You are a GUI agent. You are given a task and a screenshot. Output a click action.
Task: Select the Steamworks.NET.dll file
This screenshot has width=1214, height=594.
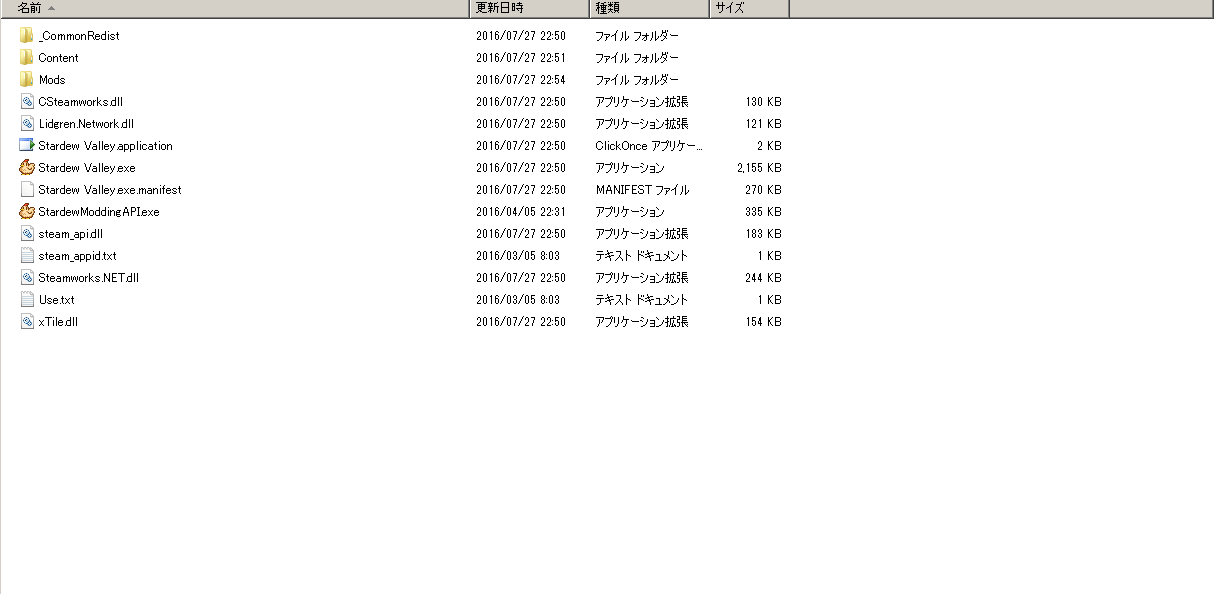(x=88, y=278)
